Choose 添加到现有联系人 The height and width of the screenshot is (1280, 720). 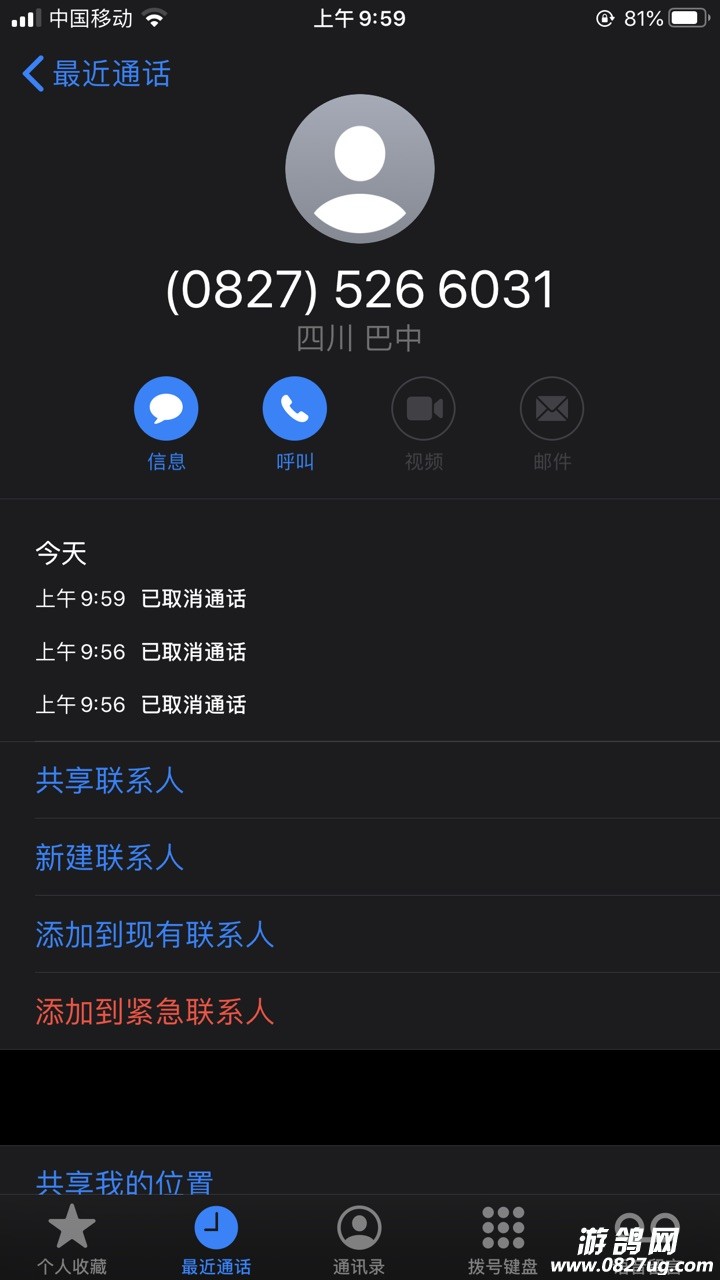pos(155,935)
